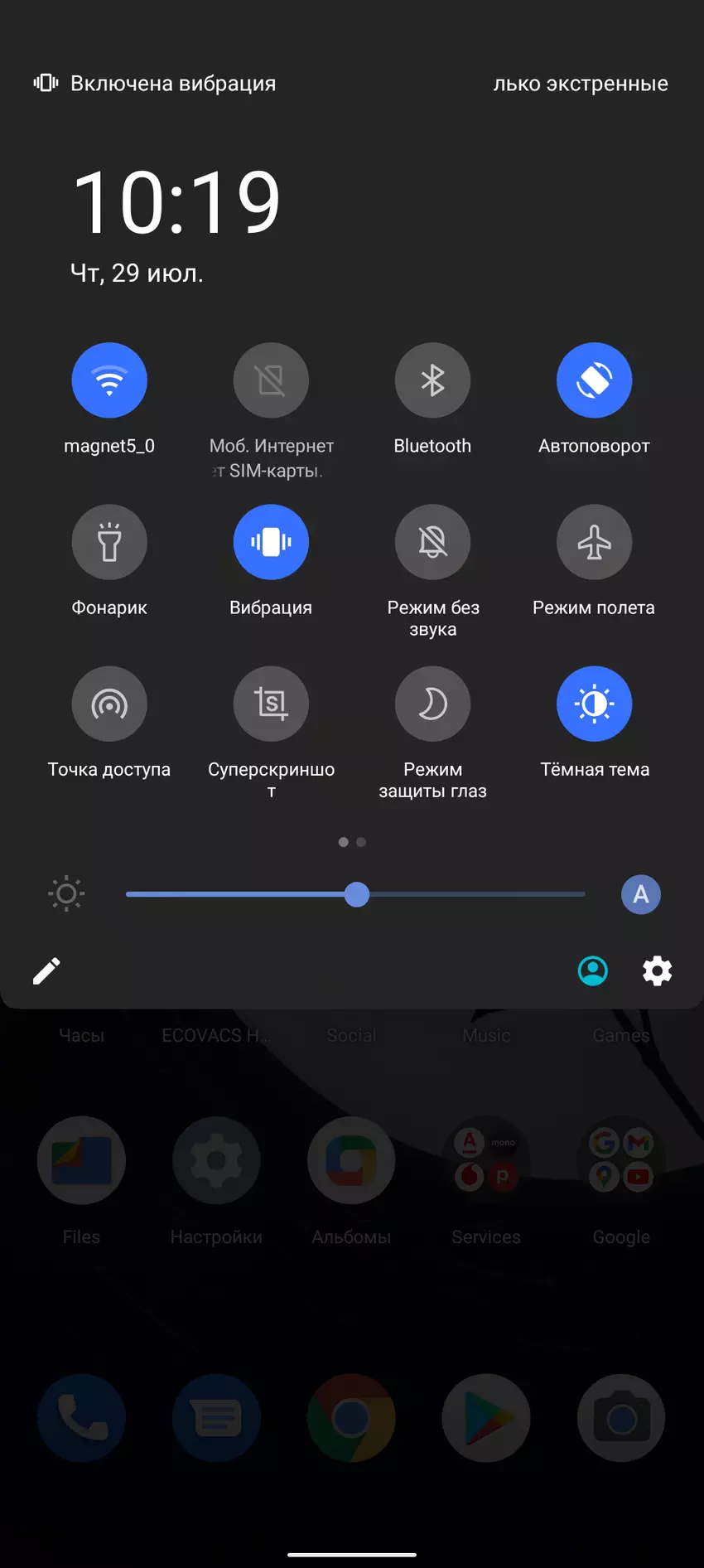Toggle auto brightness A button

click(x=640, y=894)
